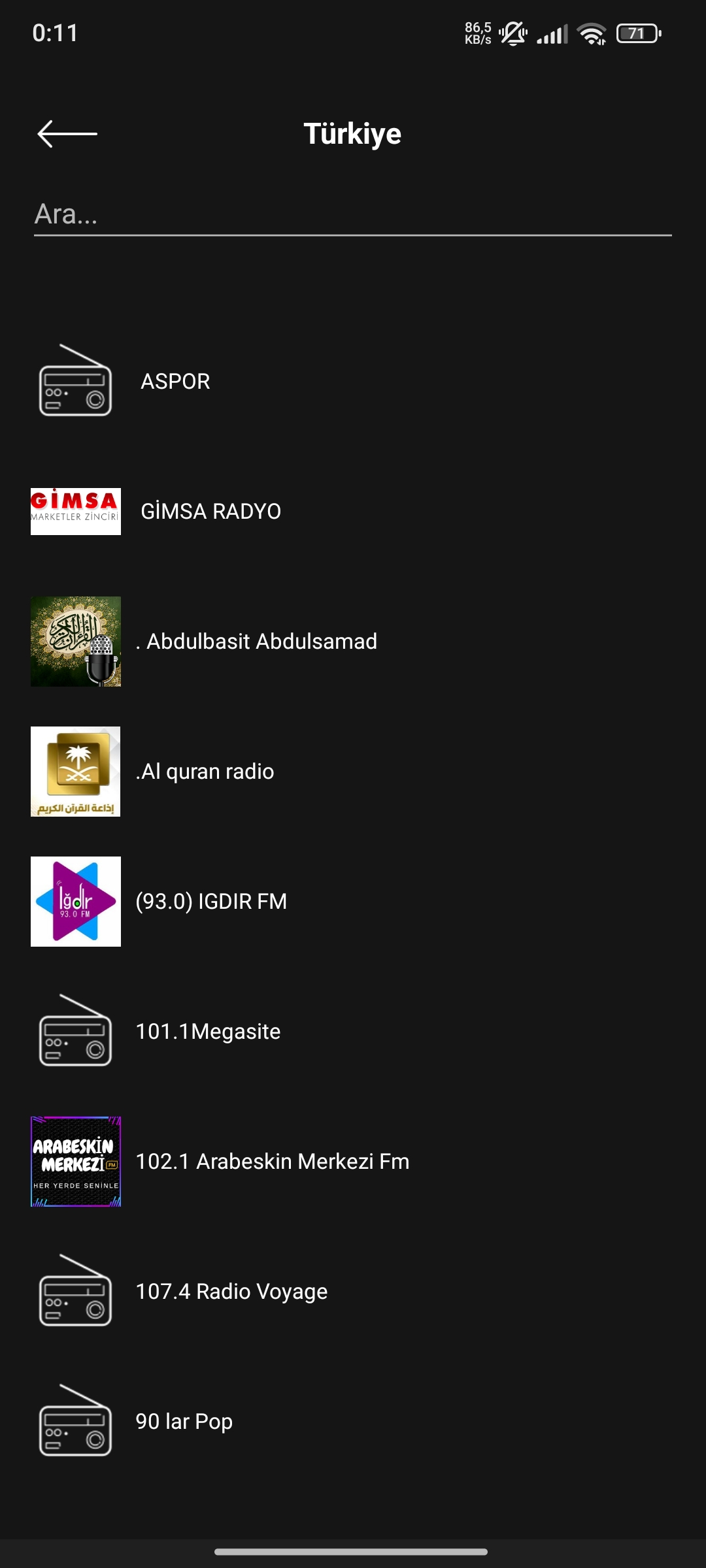706x1568 pixels.
Task: Open .Al quran radio
Action: (205, 772)
